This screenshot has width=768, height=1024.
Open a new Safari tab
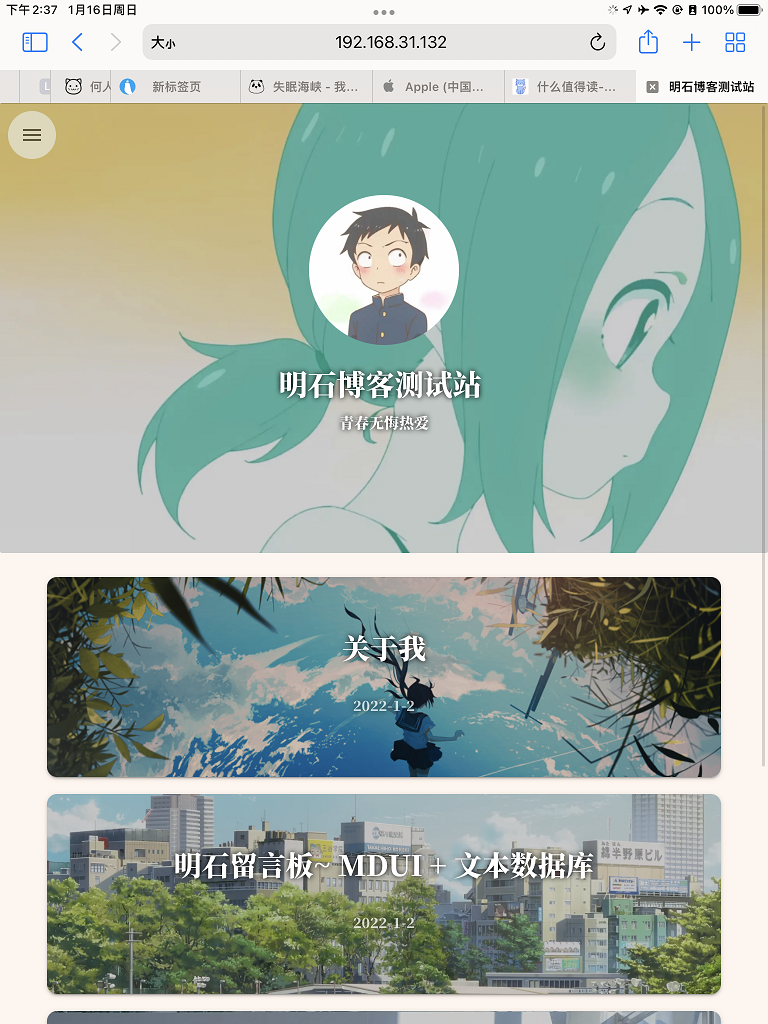[x=691, y=42]
